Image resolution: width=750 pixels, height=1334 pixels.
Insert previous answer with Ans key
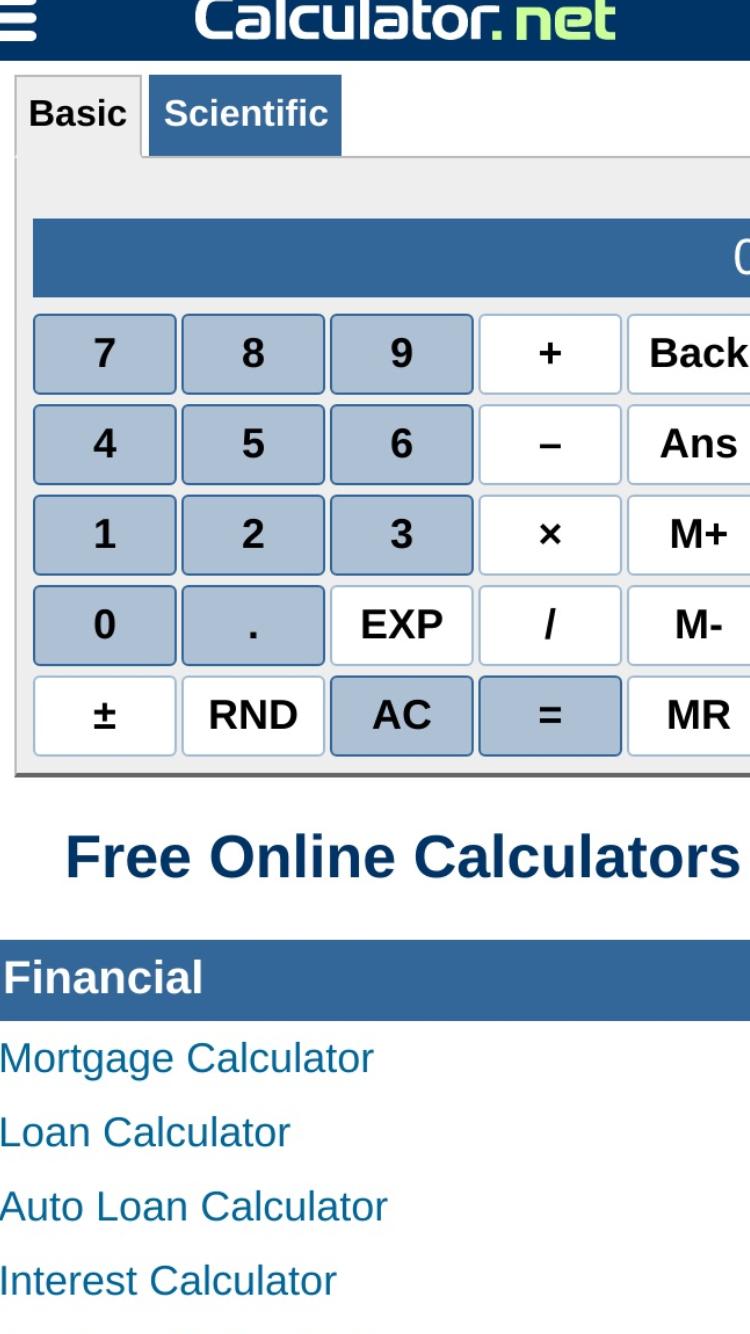(x=690, y=444)
